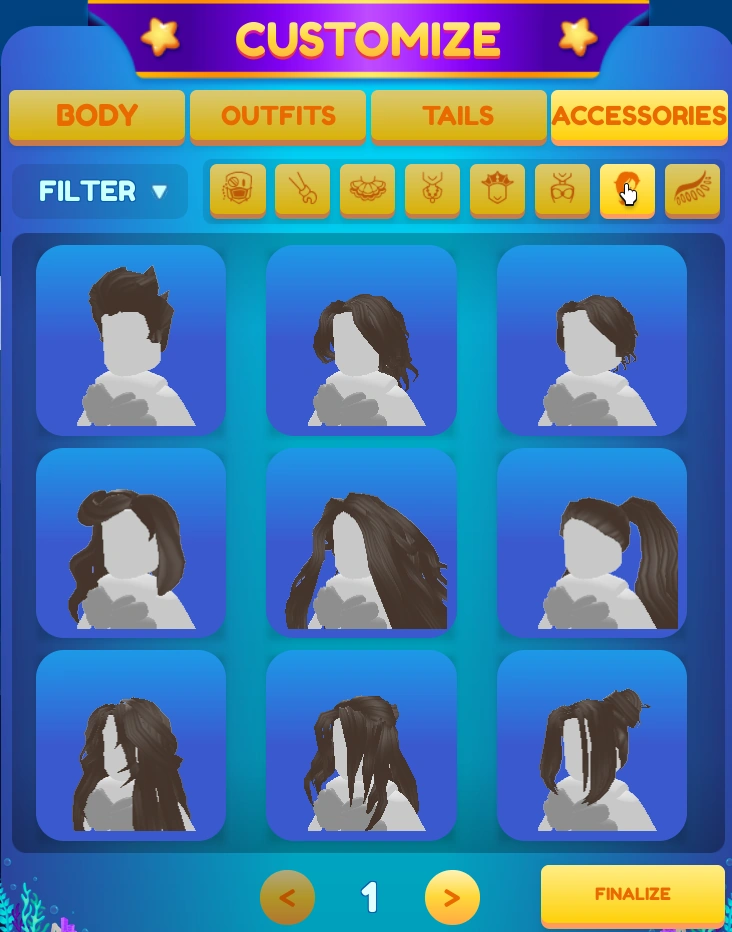Select the top bun hairstyle

(x=592, y=745)
